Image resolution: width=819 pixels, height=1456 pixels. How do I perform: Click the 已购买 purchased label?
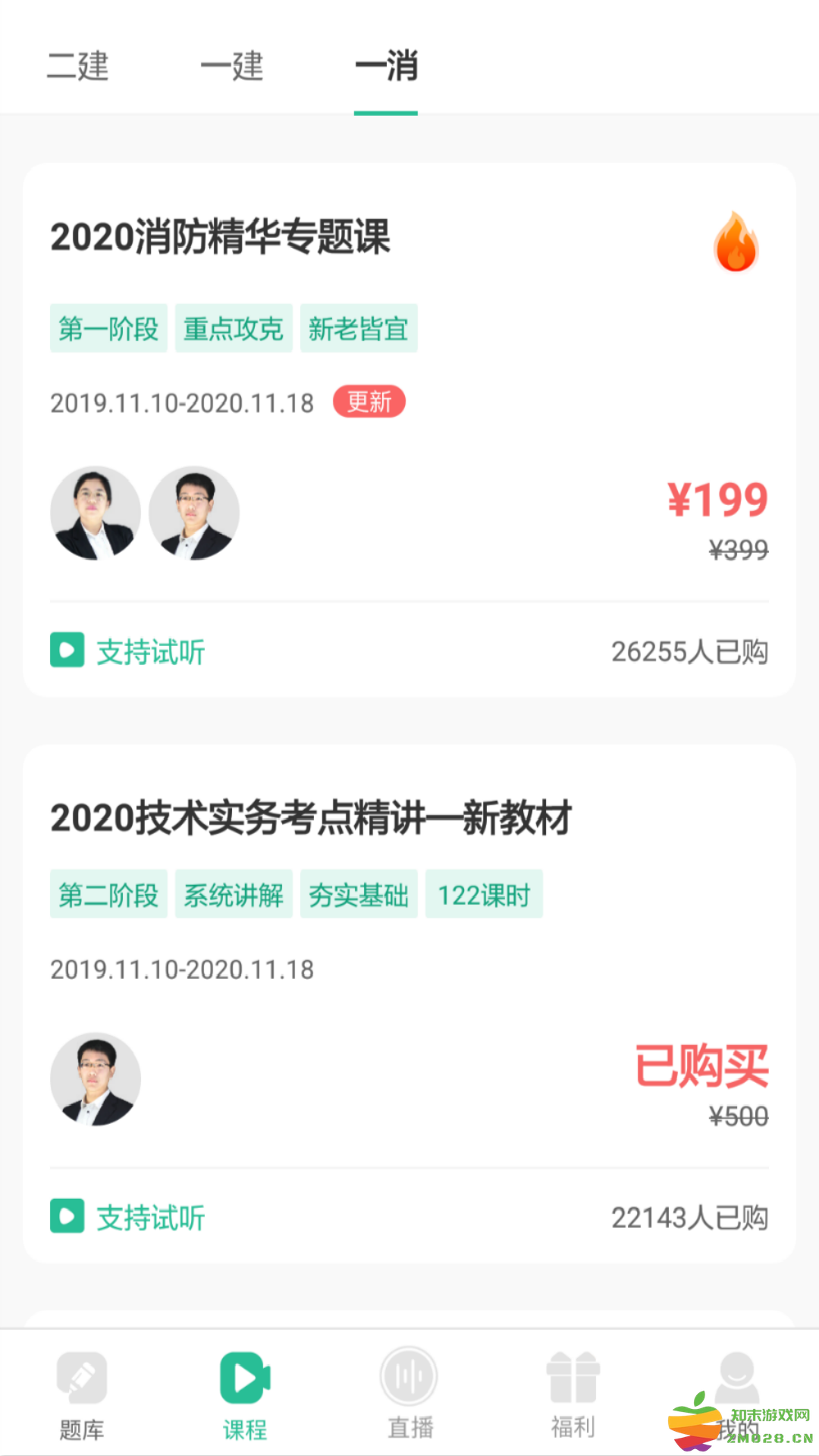point(701,1065)
